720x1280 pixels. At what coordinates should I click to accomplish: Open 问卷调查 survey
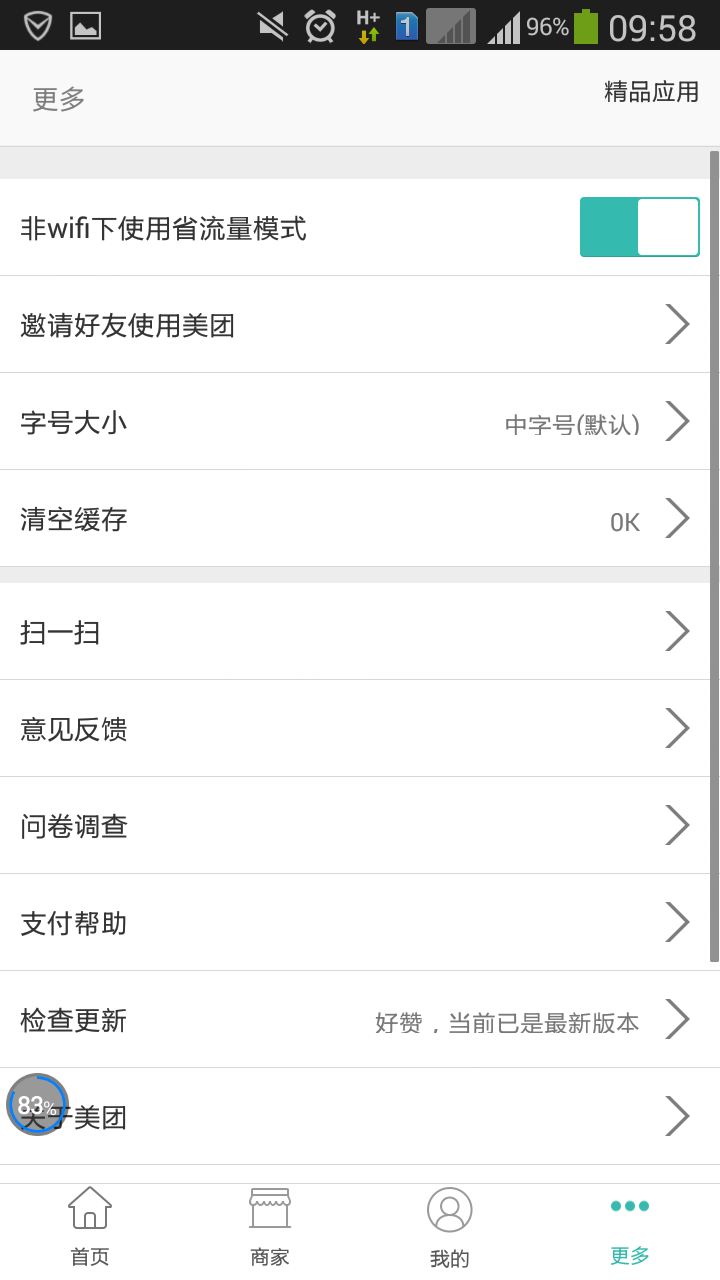pos(360,826)
